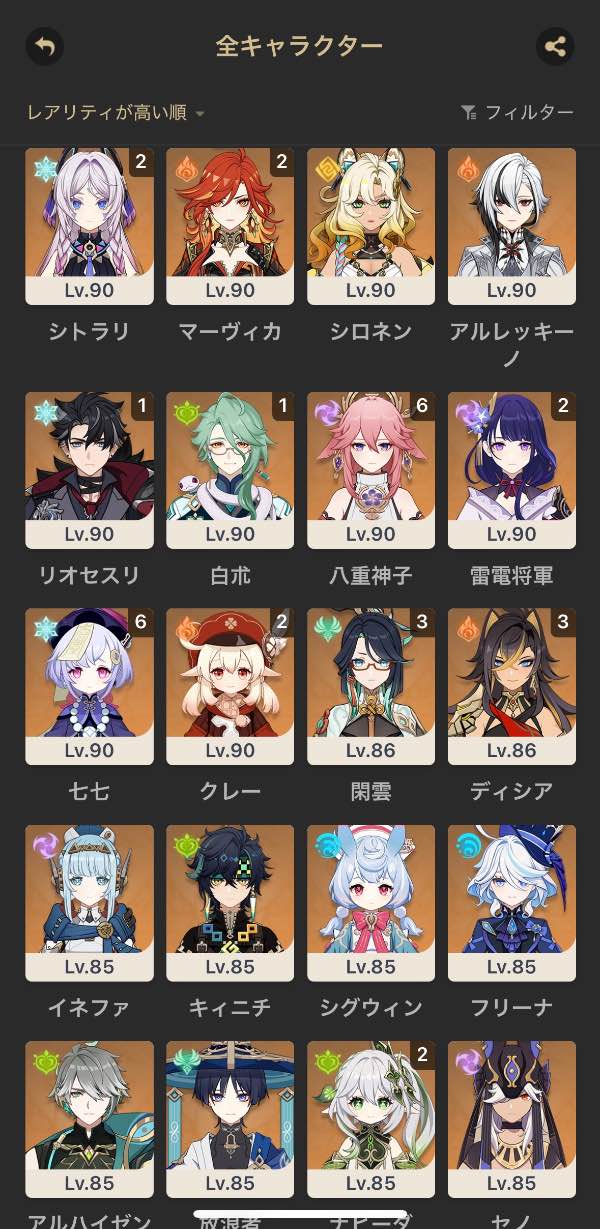Share the character list

pyautogui.click(x=555, y=46)
